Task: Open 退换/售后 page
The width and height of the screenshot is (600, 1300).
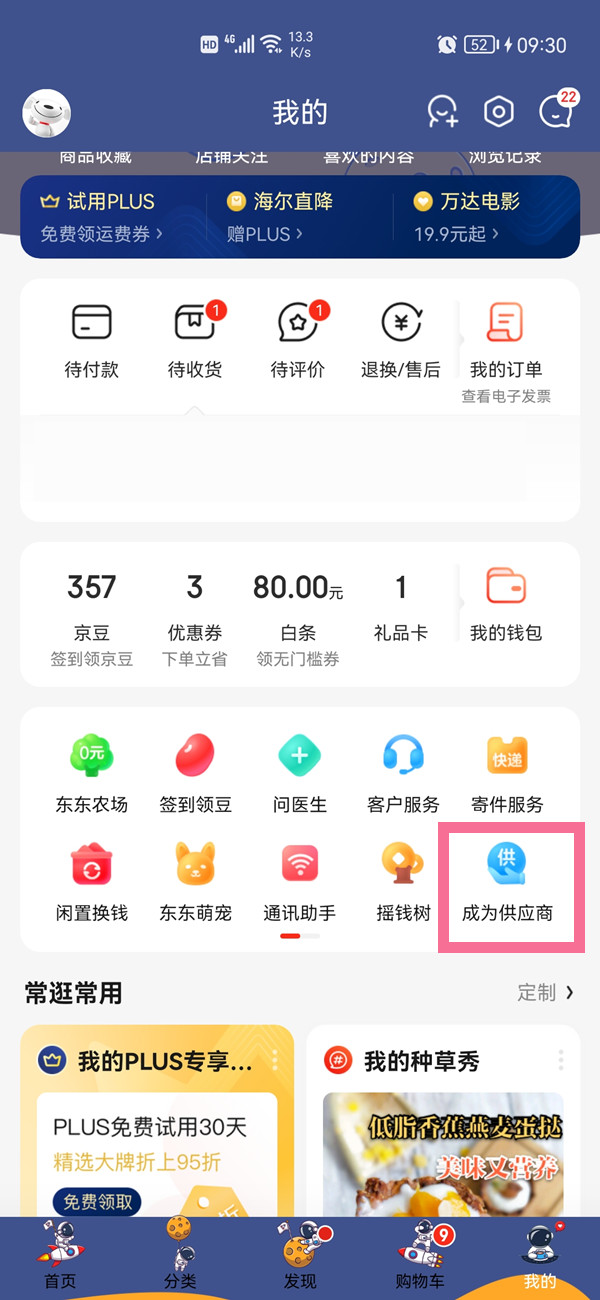Action: (x=401, y=341)
